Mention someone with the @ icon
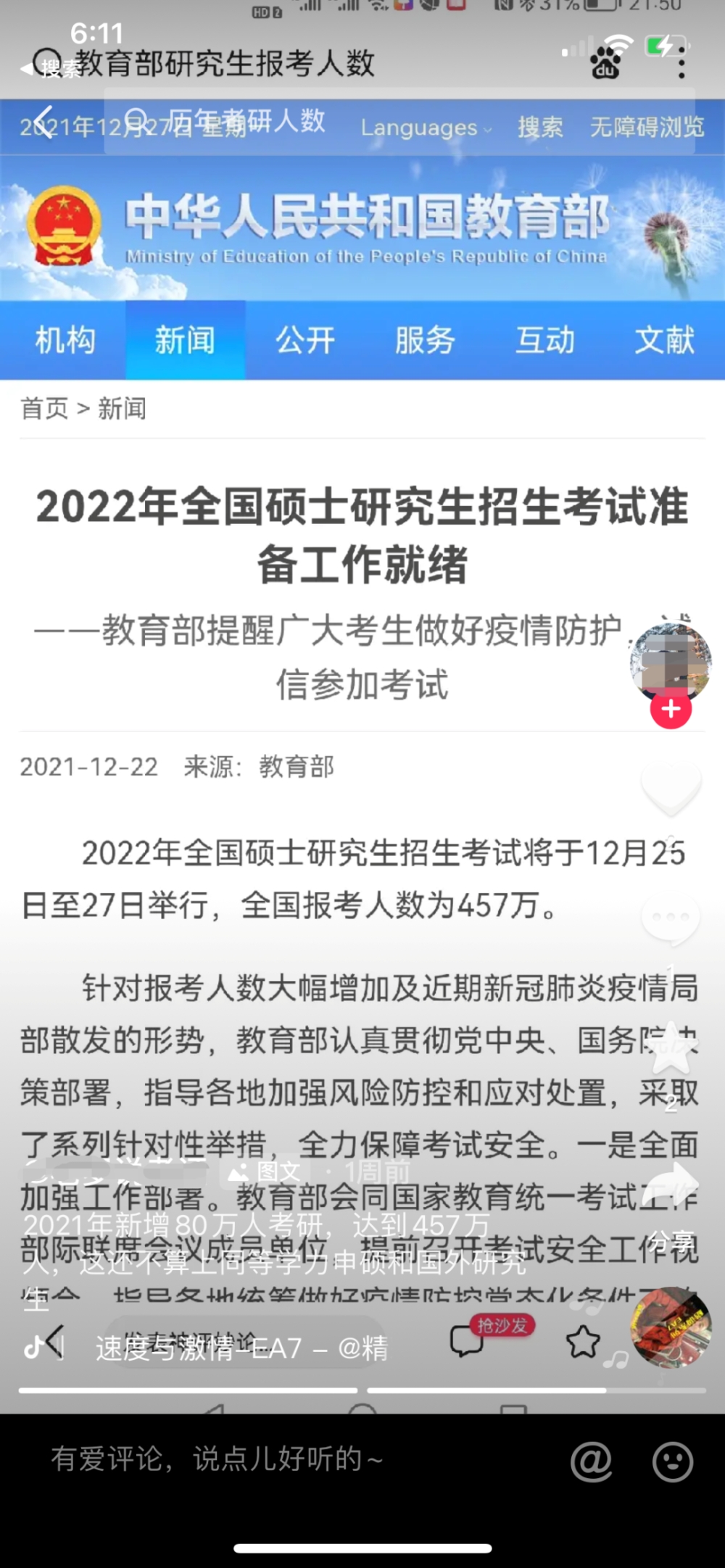The height and width of the screenshot is (1568, 725). pos(591,1462)
